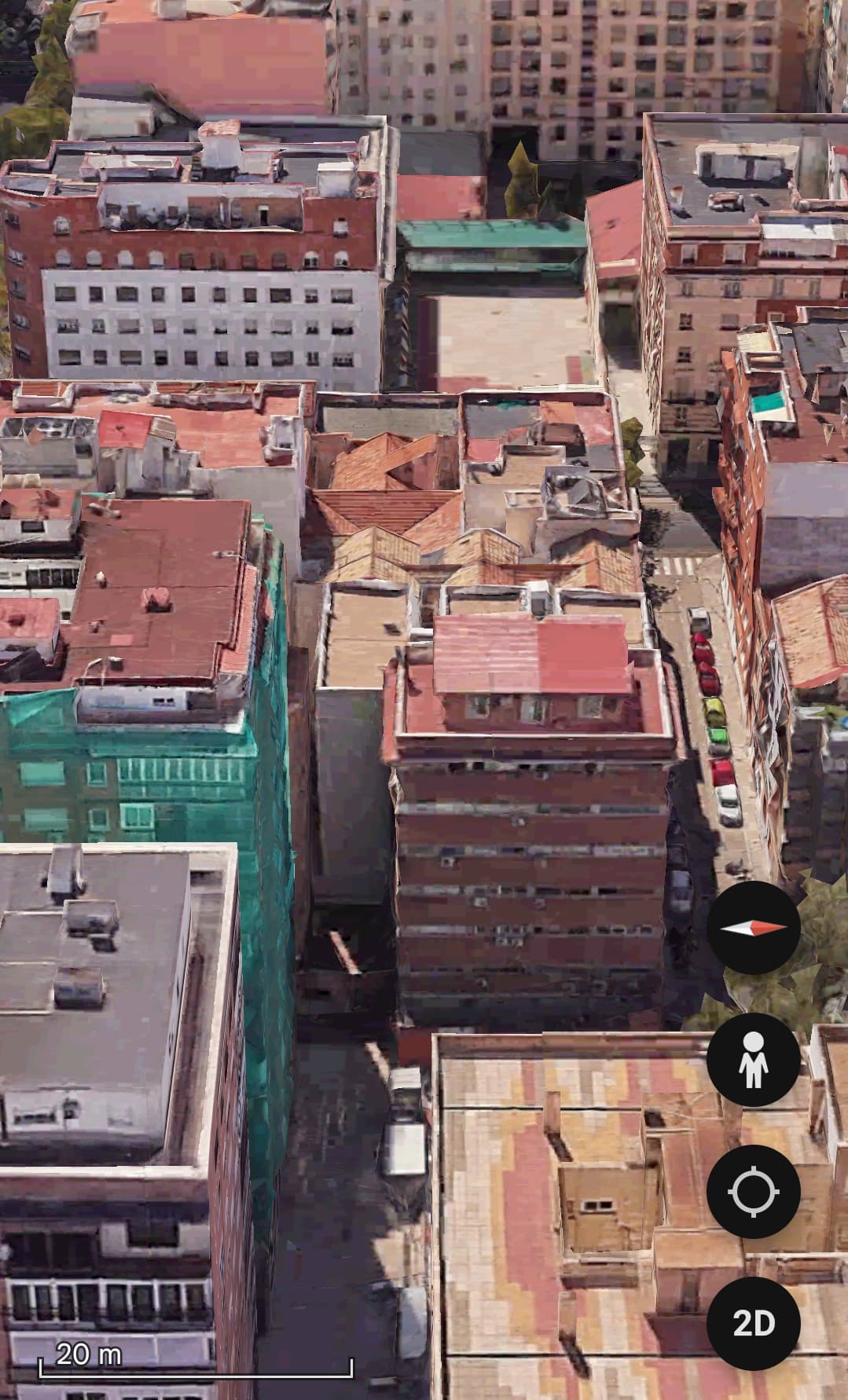Switch to 2D view
The image size is (848, 1400).
coord(754,1324)
